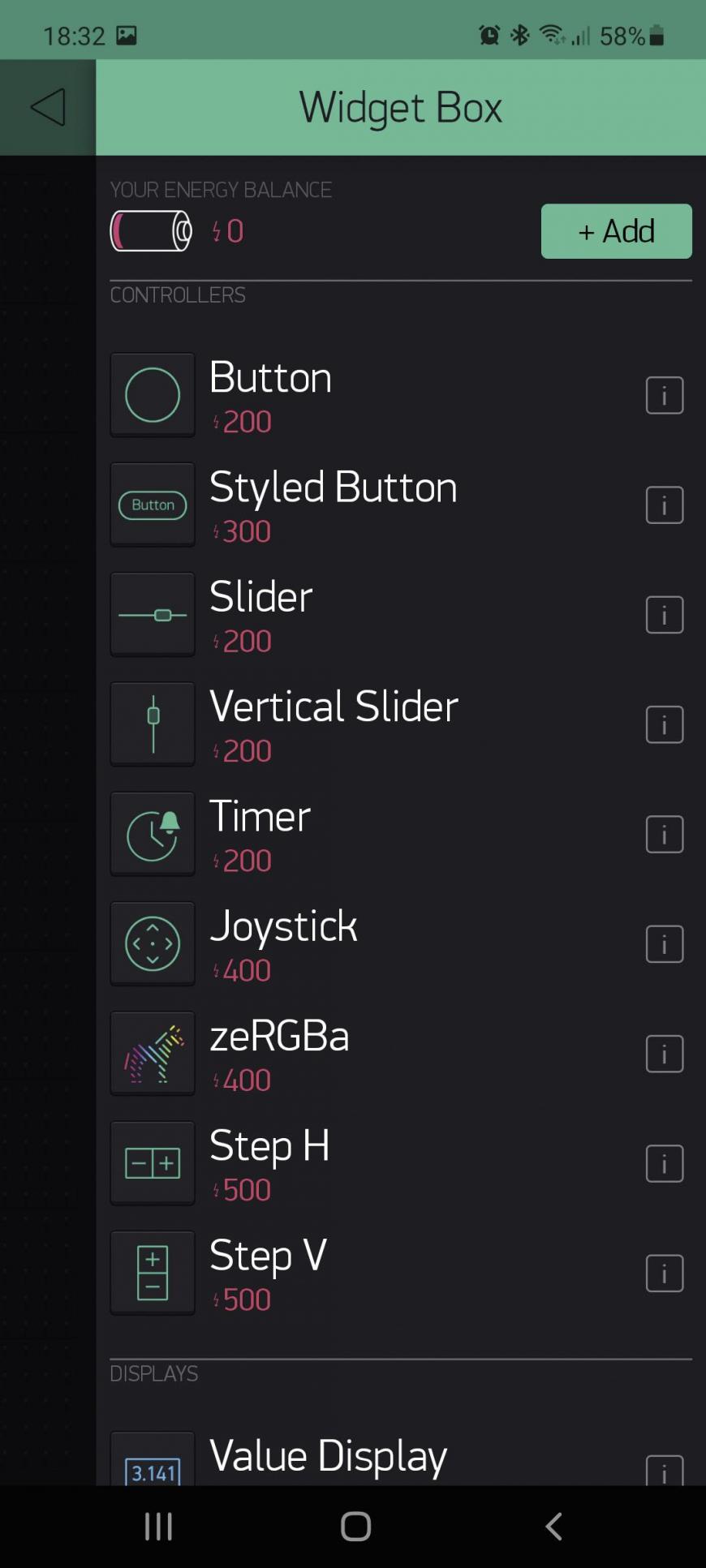Go to the system home screen

pos(355,1527)
